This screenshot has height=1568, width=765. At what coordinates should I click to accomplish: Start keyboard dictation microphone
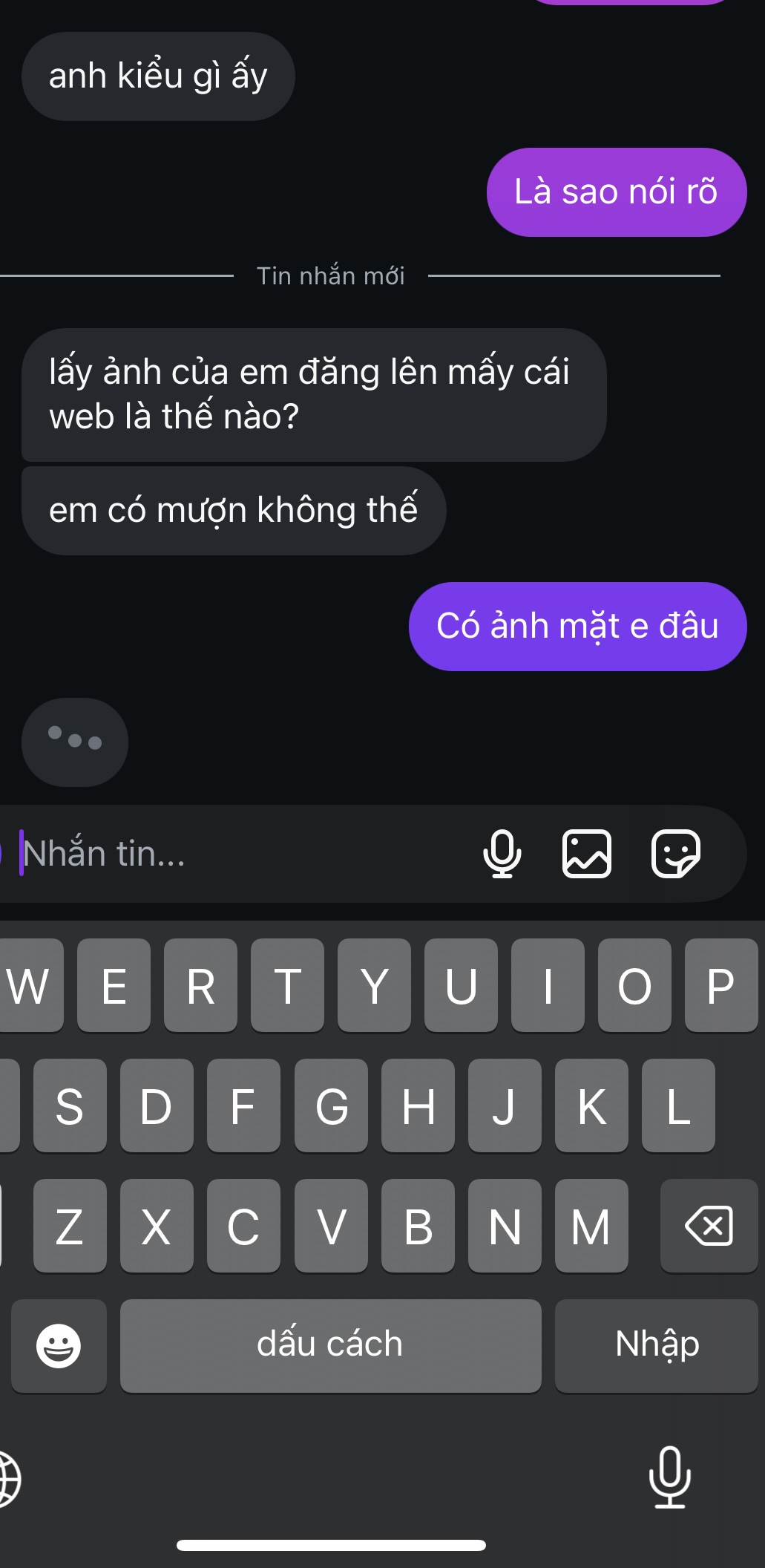pos(669,1477)
